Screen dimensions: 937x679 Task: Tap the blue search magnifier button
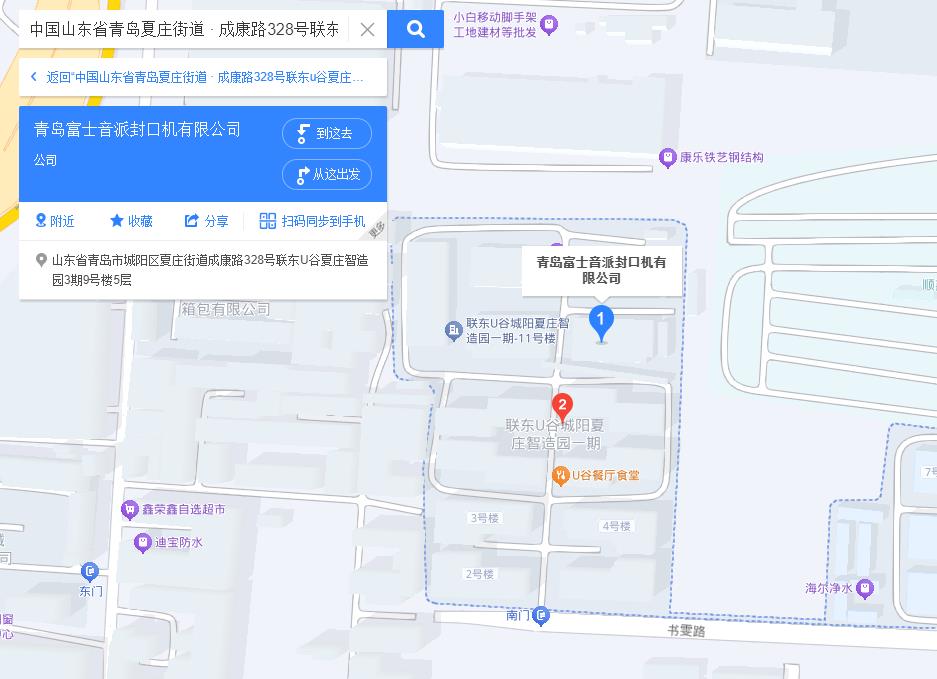tap(416, 29)
